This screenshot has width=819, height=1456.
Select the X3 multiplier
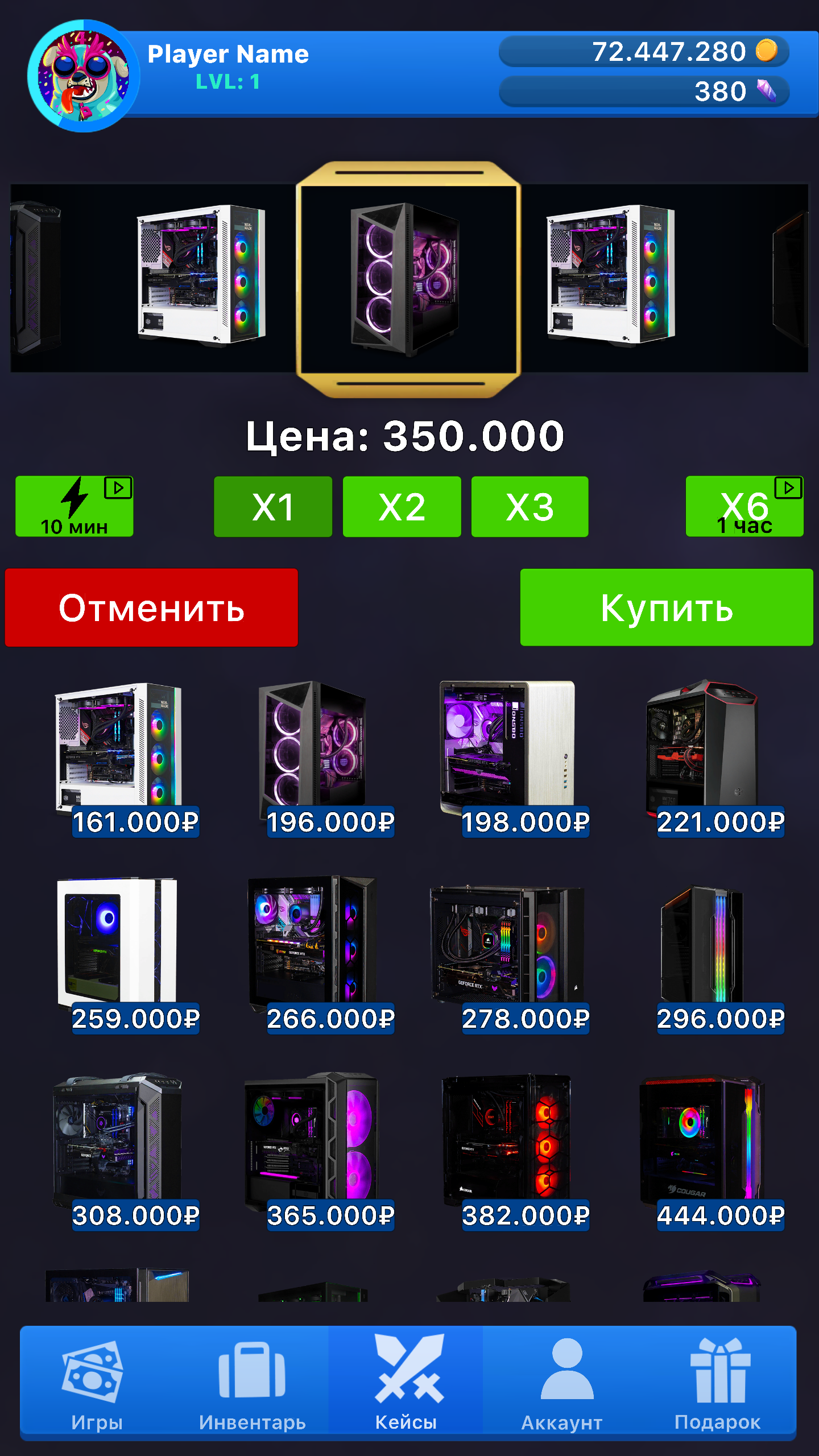pos(530,507)
